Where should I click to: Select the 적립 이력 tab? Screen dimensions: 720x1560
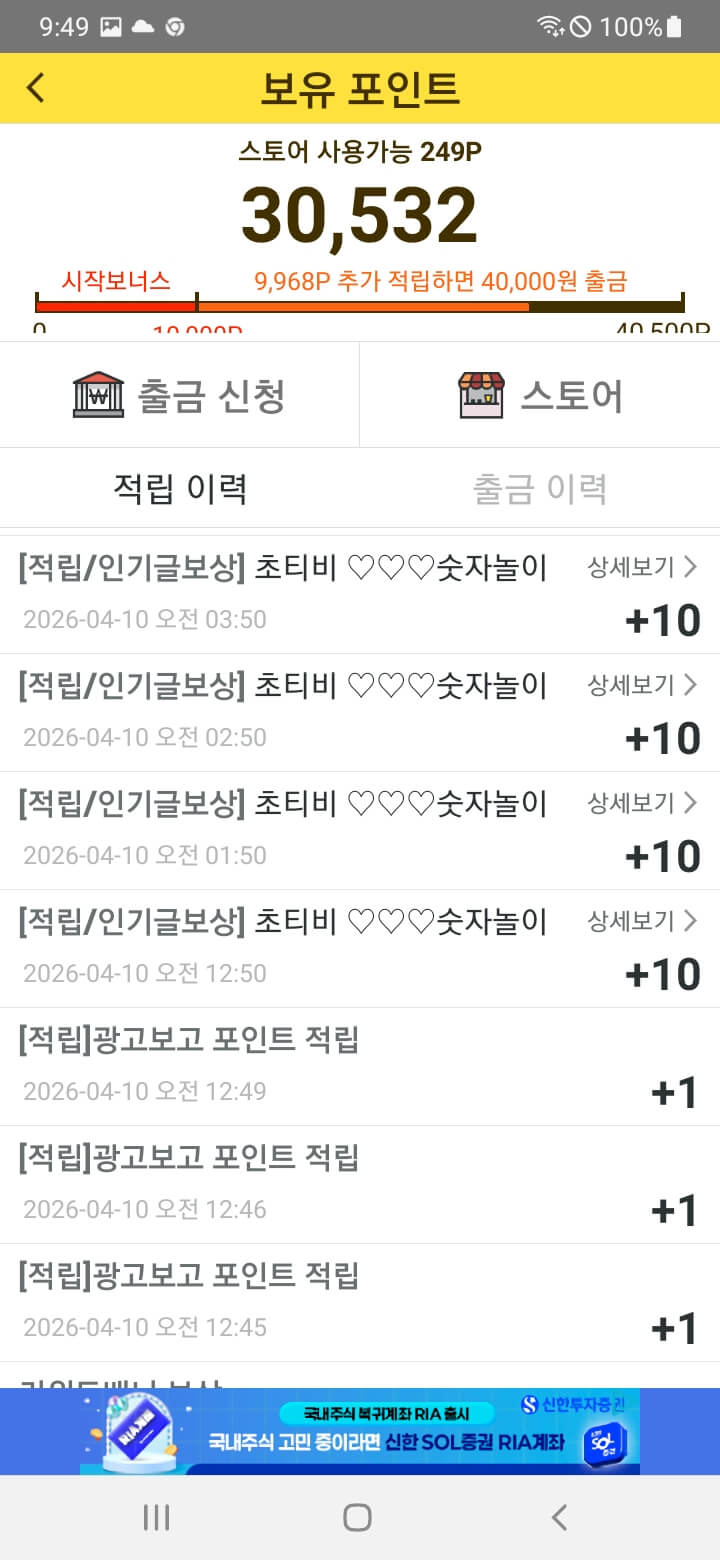click(180, 489)
